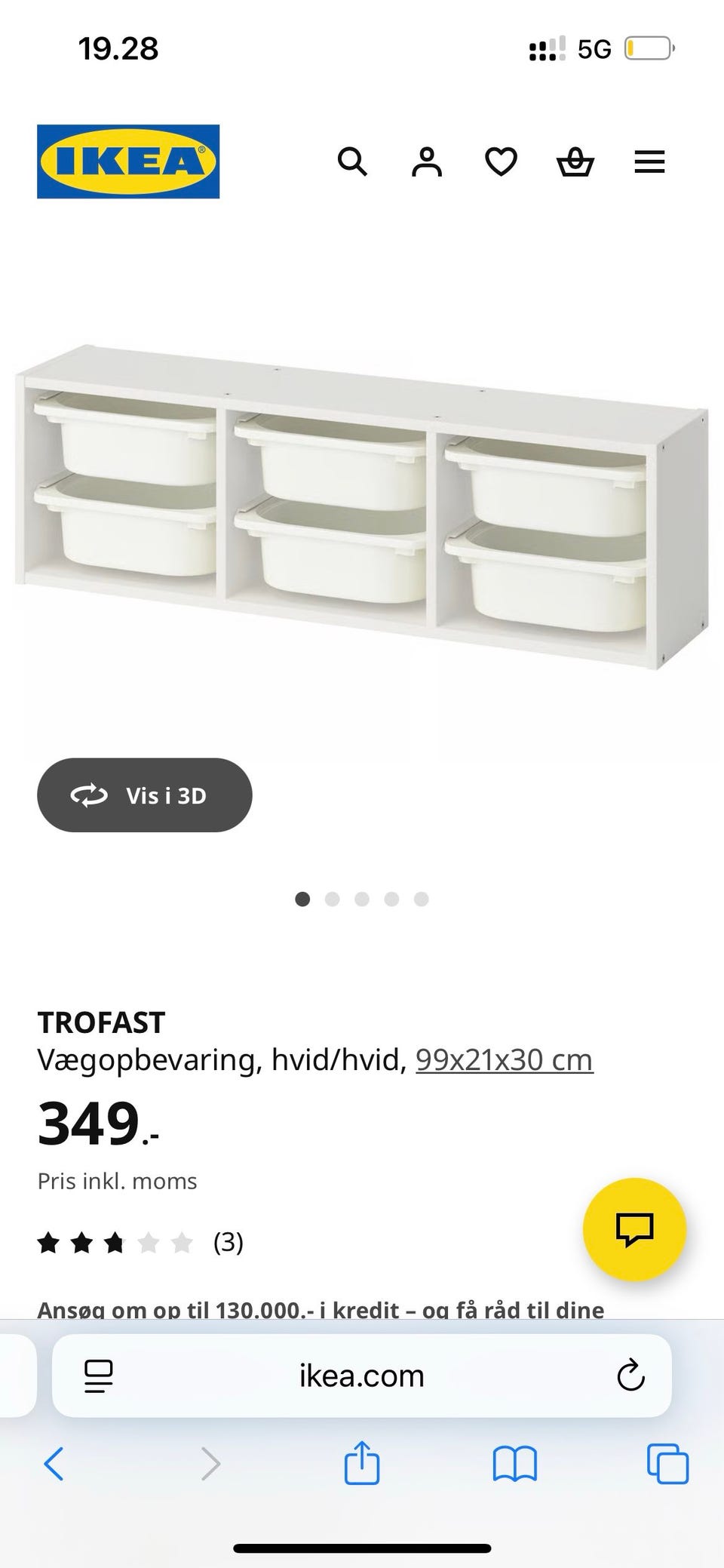
Task: Show open Safari tabs
Action: coord(668,1464)
